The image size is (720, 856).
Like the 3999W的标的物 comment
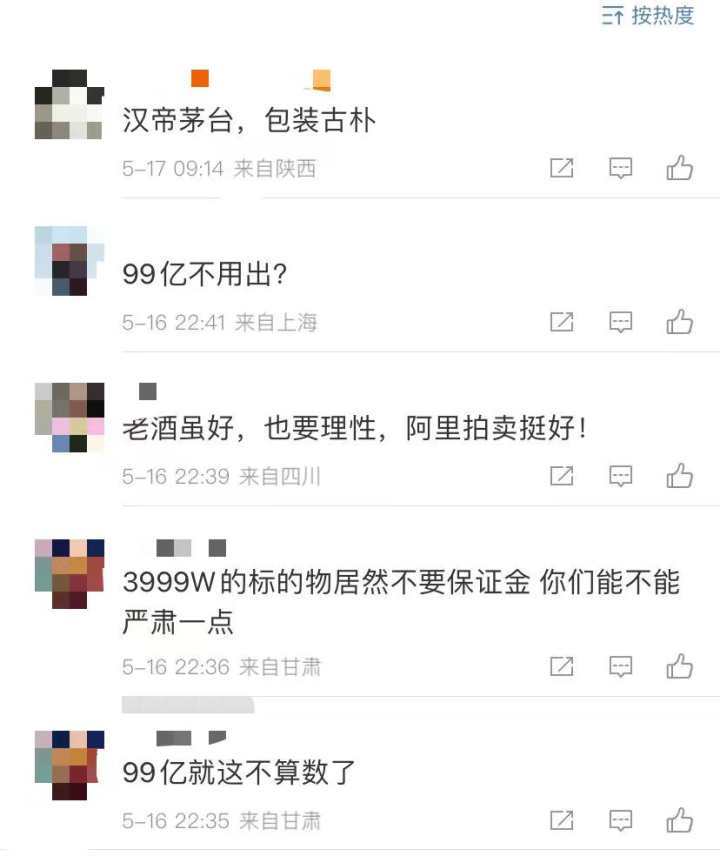(680, 665)
